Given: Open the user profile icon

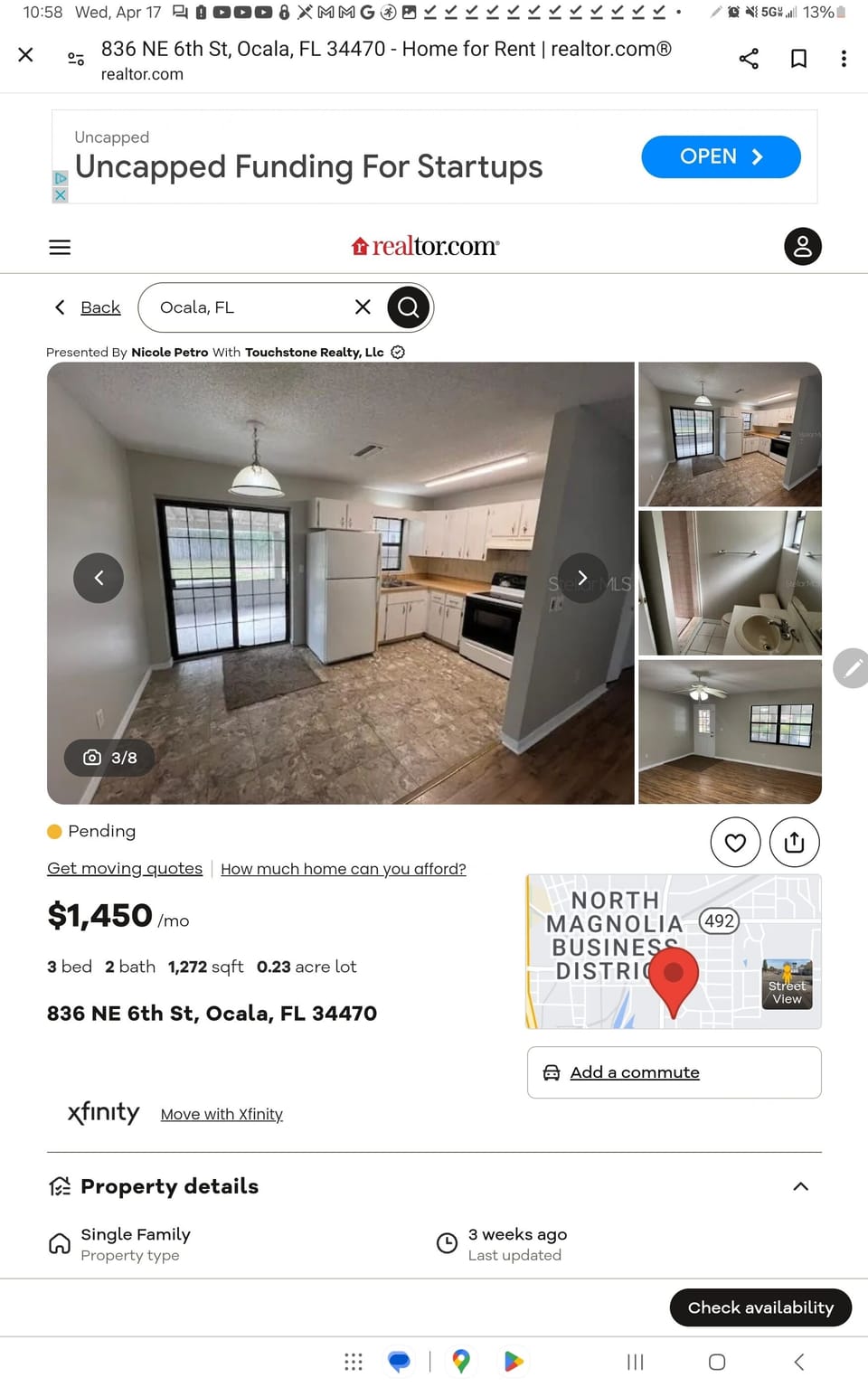Looking at the screenshot, I should 802,246.
